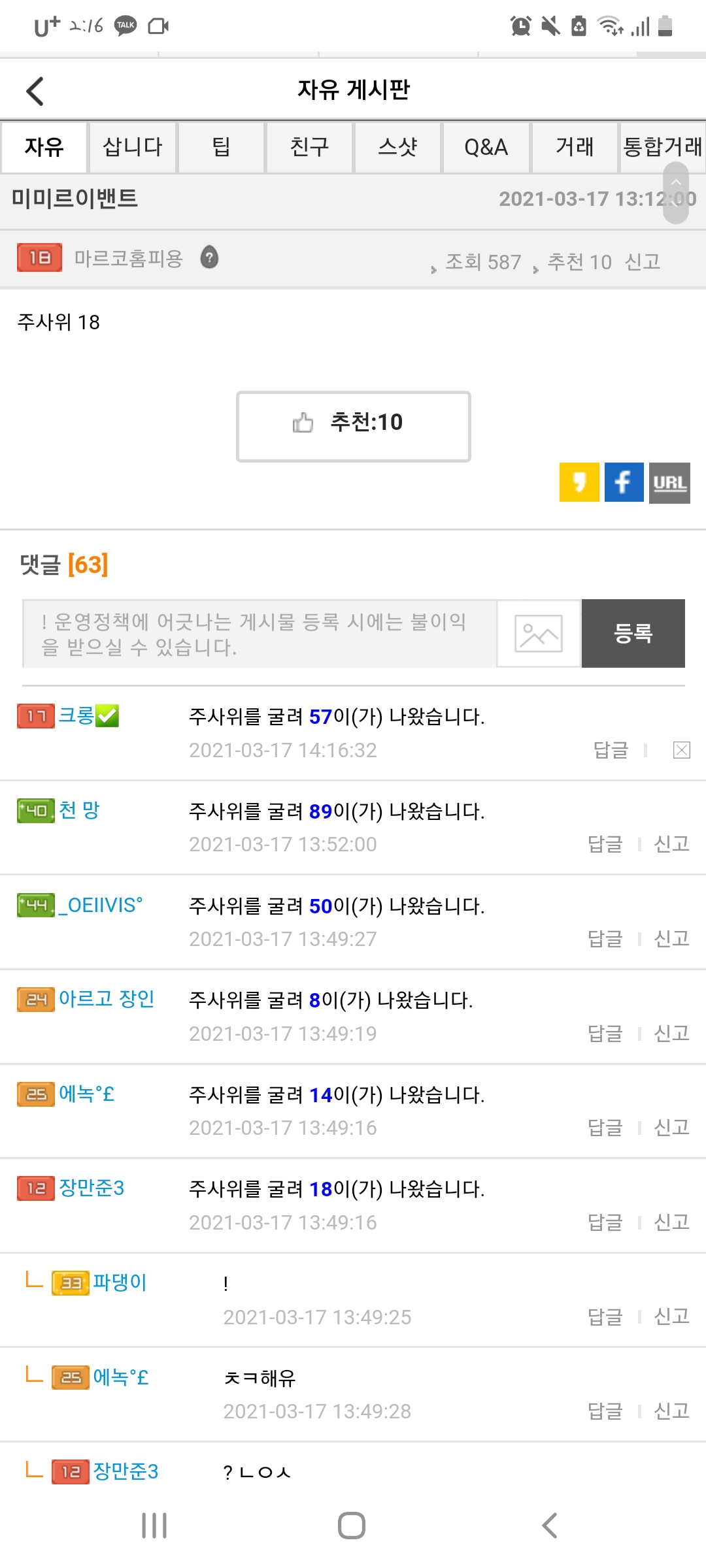This screenshot has height=1568, width=706.
Task: Select the 친구 tab
Action: (x=309, y=147)
